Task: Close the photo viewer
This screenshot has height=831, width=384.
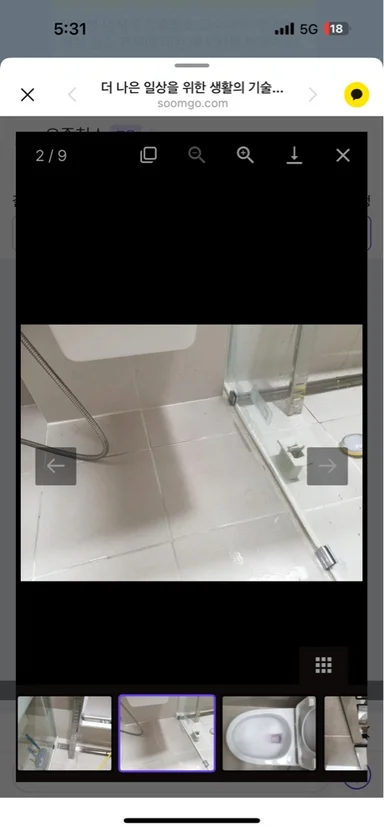Action: 343,155
